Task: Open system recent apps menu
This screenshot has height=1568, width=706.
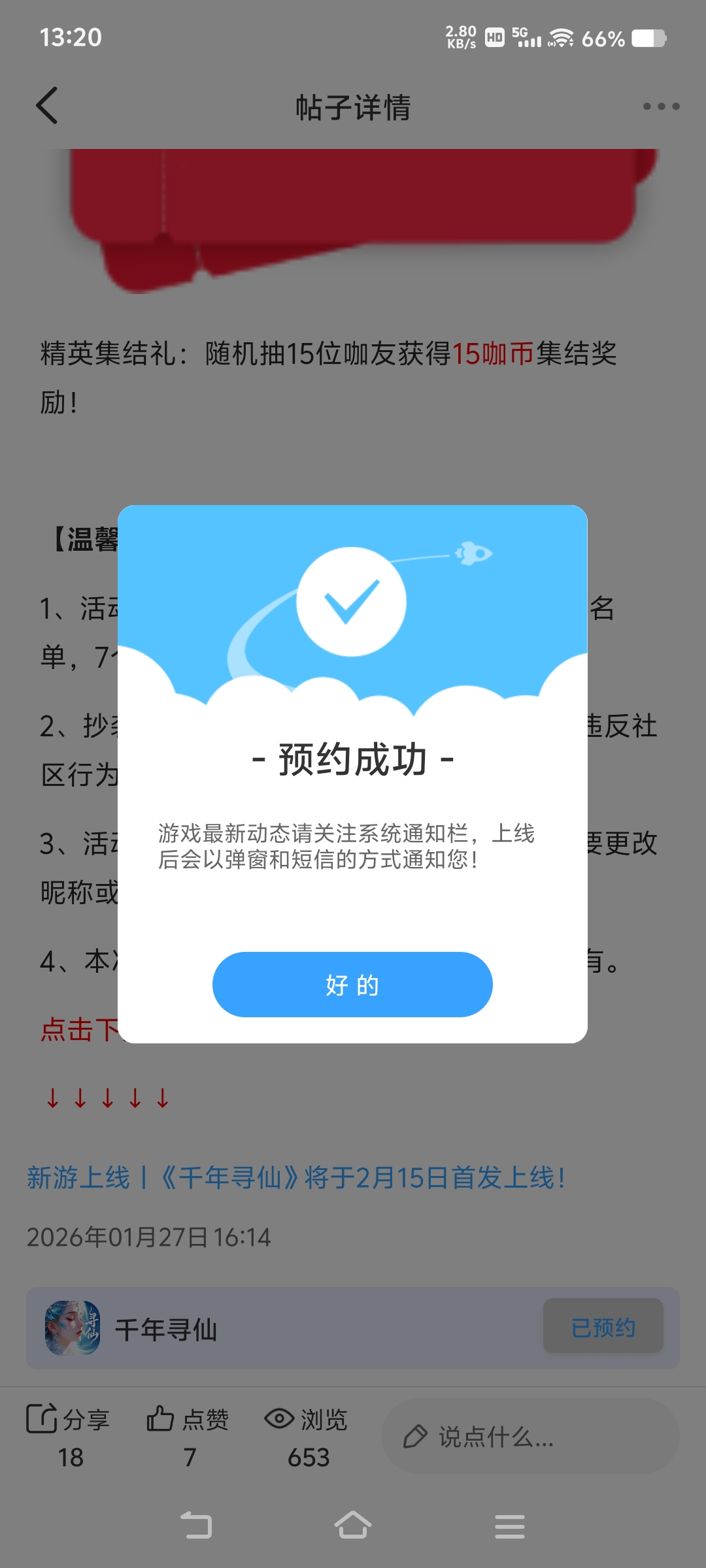Action: [510, 1526]
